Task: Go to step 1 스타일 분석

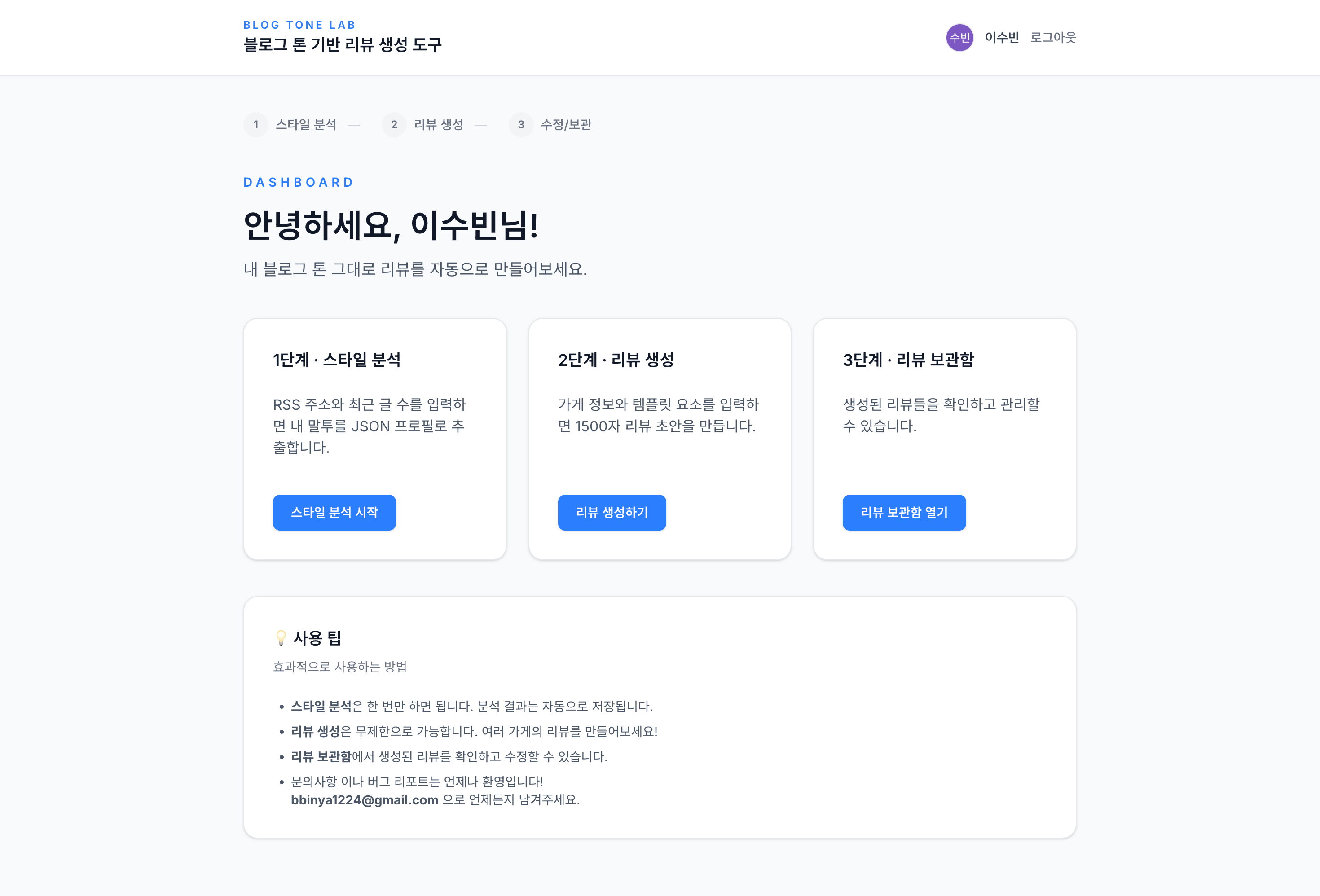Action: [x=291, y=124]
